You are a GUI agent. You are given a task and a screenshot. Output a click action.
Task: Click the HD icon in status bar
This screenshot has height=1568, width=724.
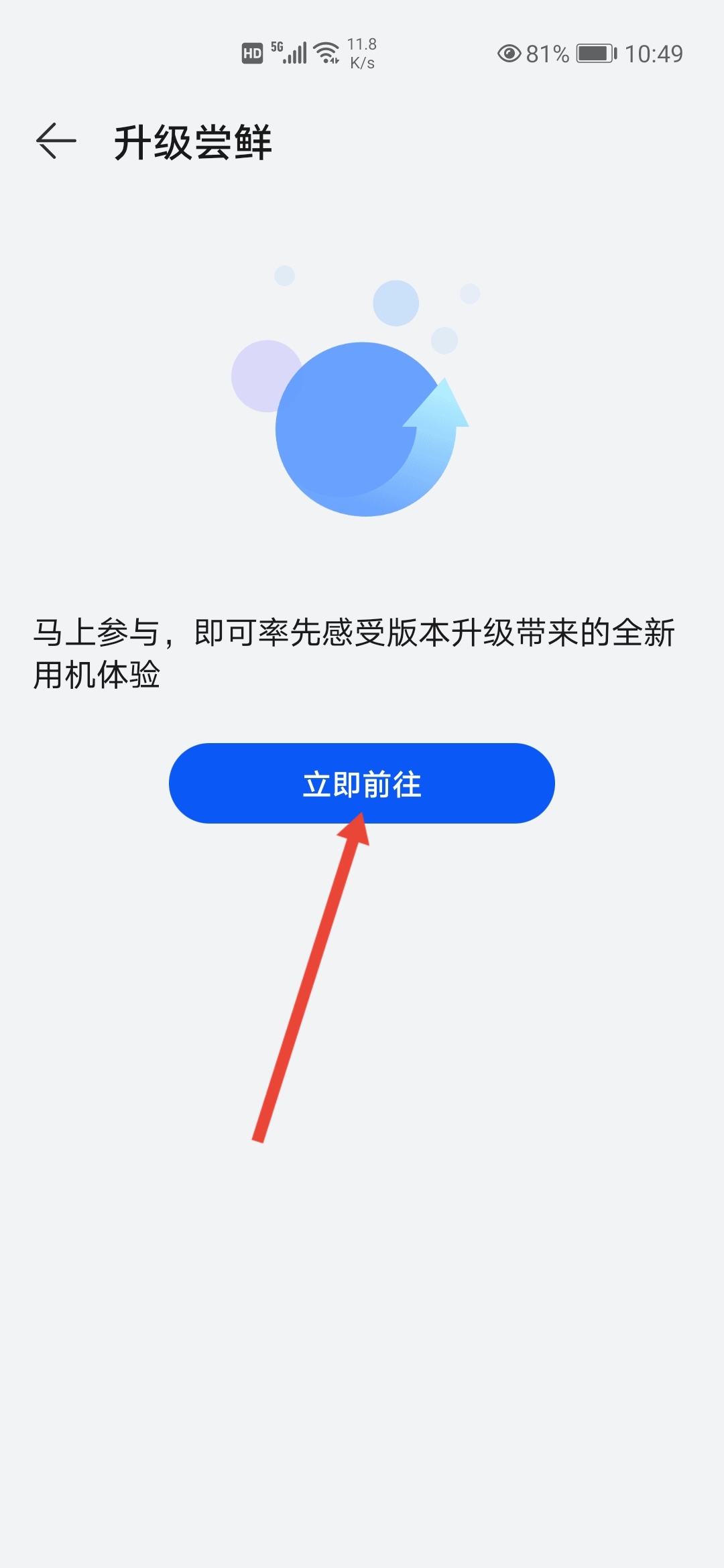point(251,52)
